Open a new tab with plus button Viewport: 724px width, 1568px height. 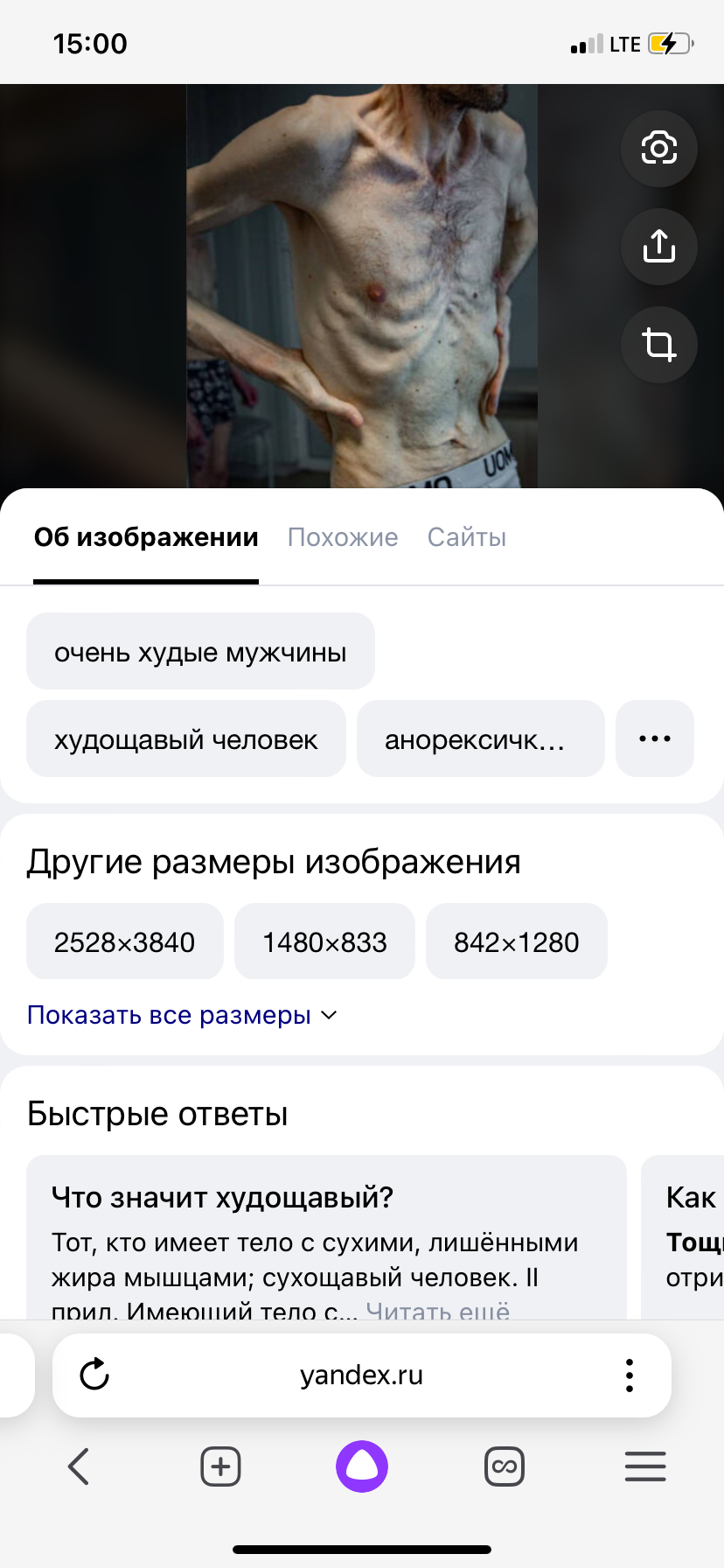point(220,1466)
